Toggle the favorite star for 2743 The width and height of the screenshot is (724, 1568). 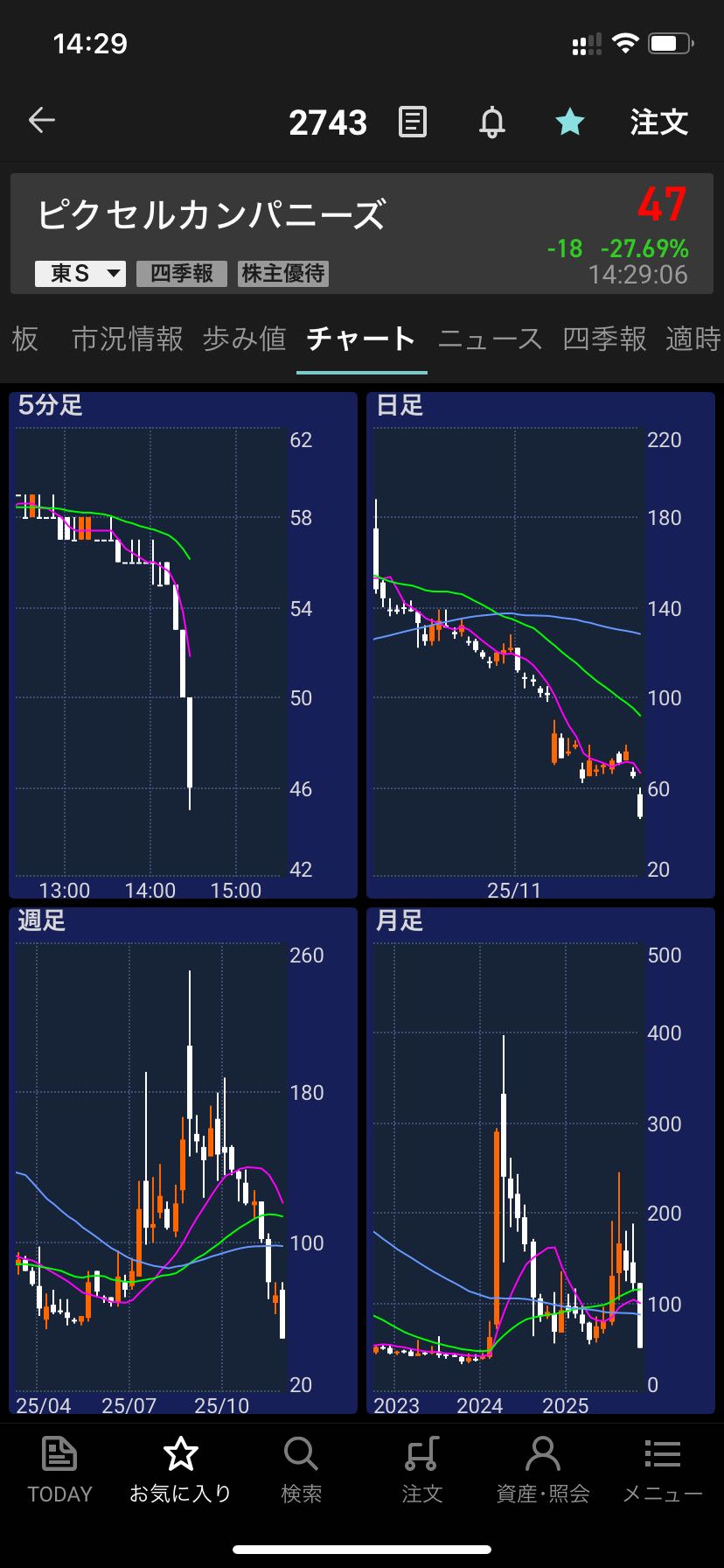pyautogui.click(x=570, y=122)
